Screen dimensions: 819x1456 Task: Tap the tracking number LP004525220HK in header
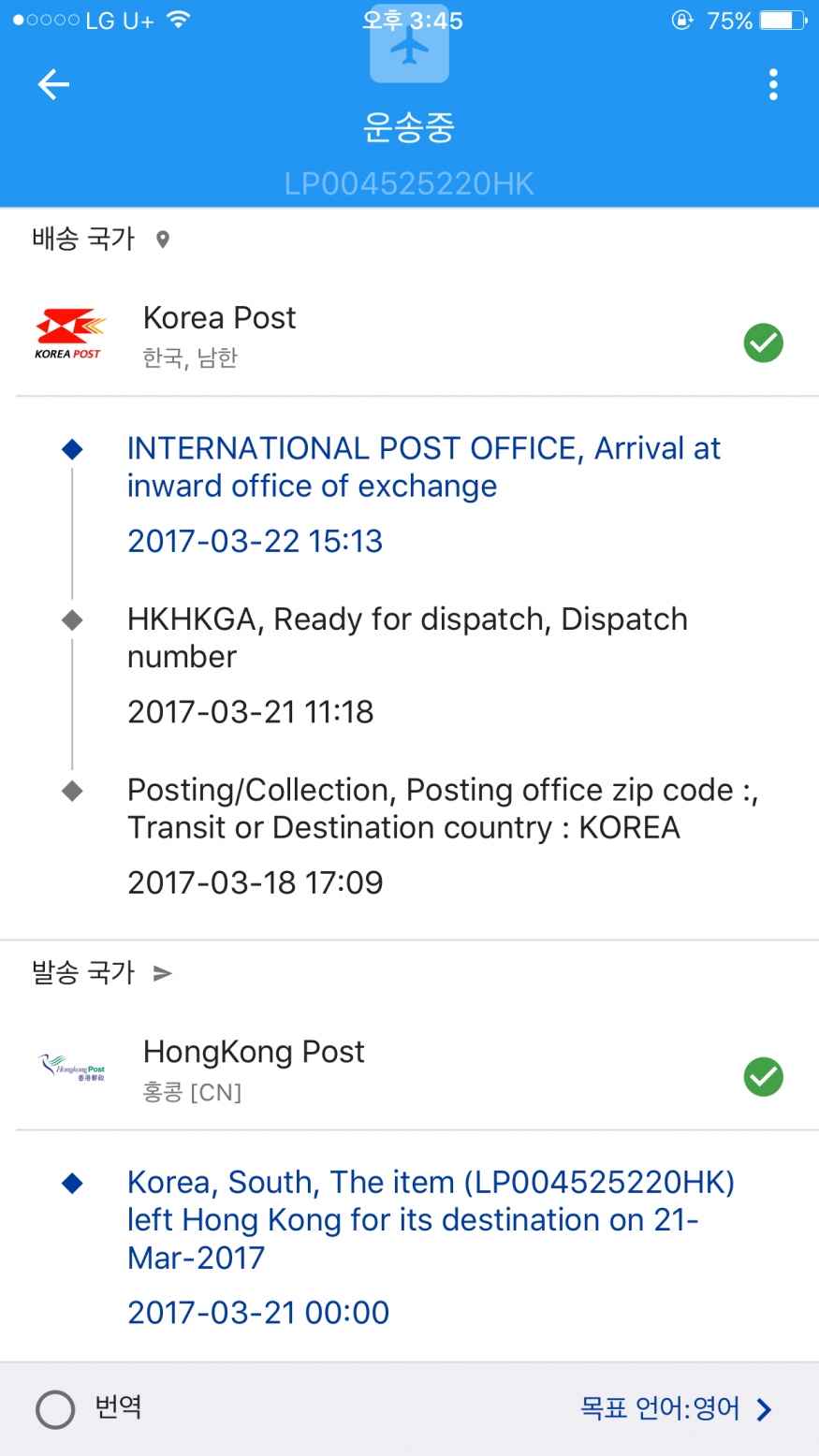(x=409, y=183)
